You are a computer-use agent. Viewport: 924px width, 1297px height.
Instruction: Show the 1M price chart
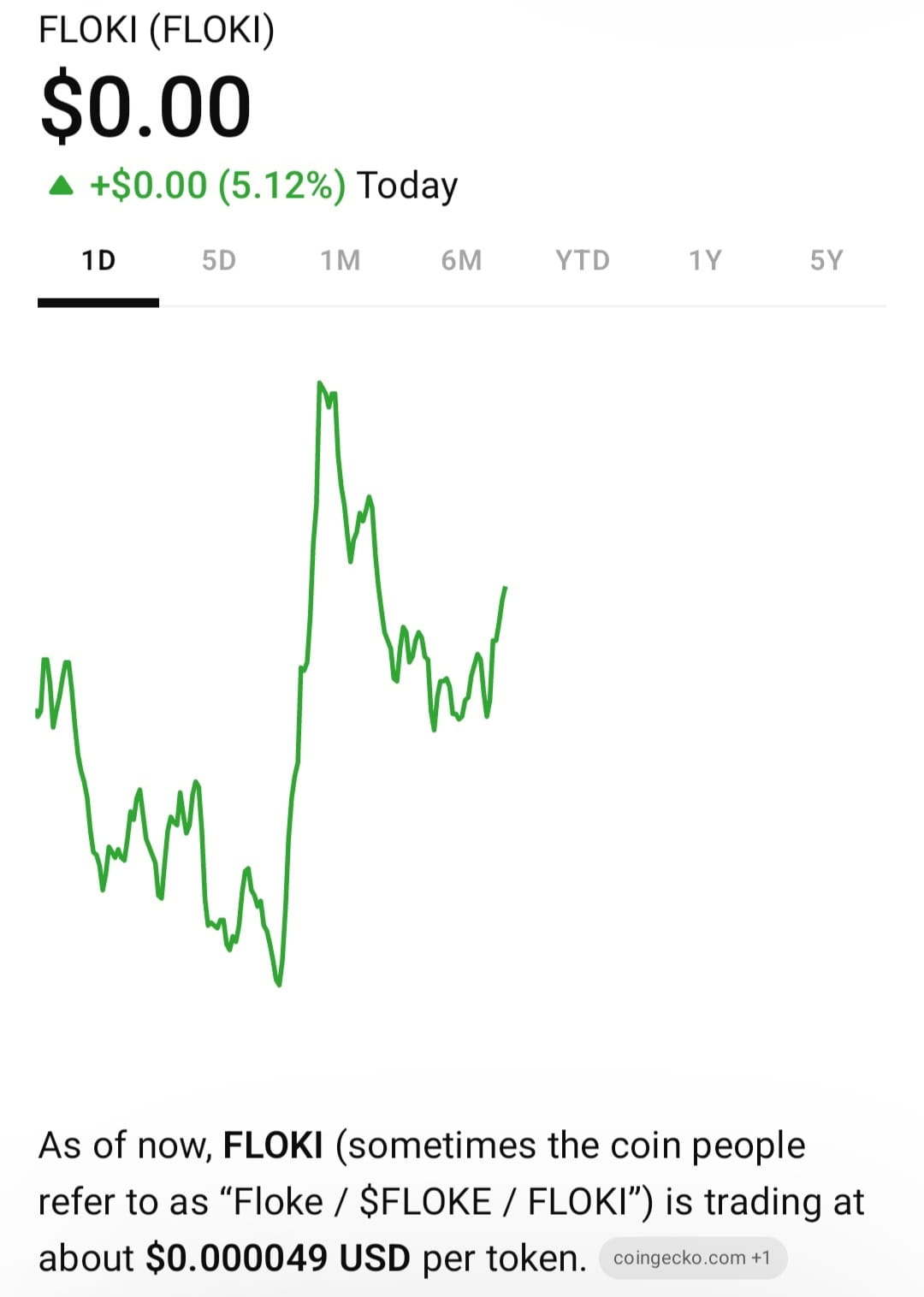(341, 260)
